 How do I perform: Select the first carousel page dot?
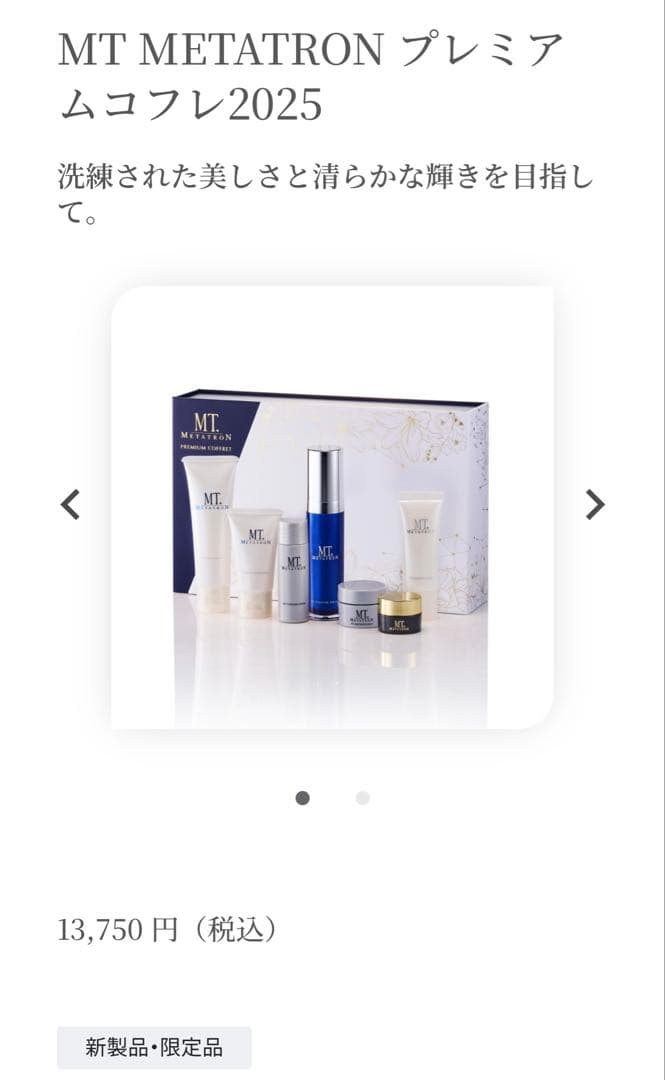point(302,798)
